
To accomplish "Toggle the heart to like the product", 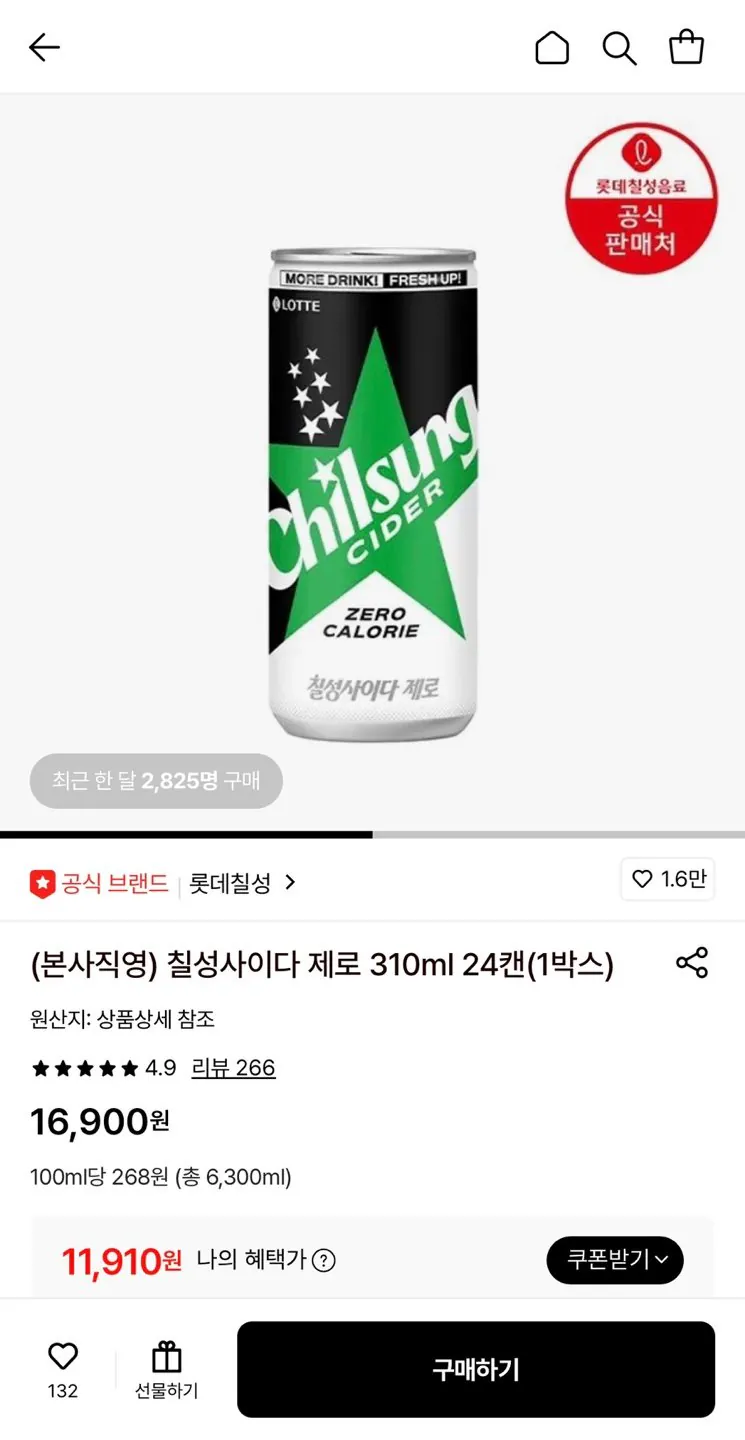I will 63,1357.
